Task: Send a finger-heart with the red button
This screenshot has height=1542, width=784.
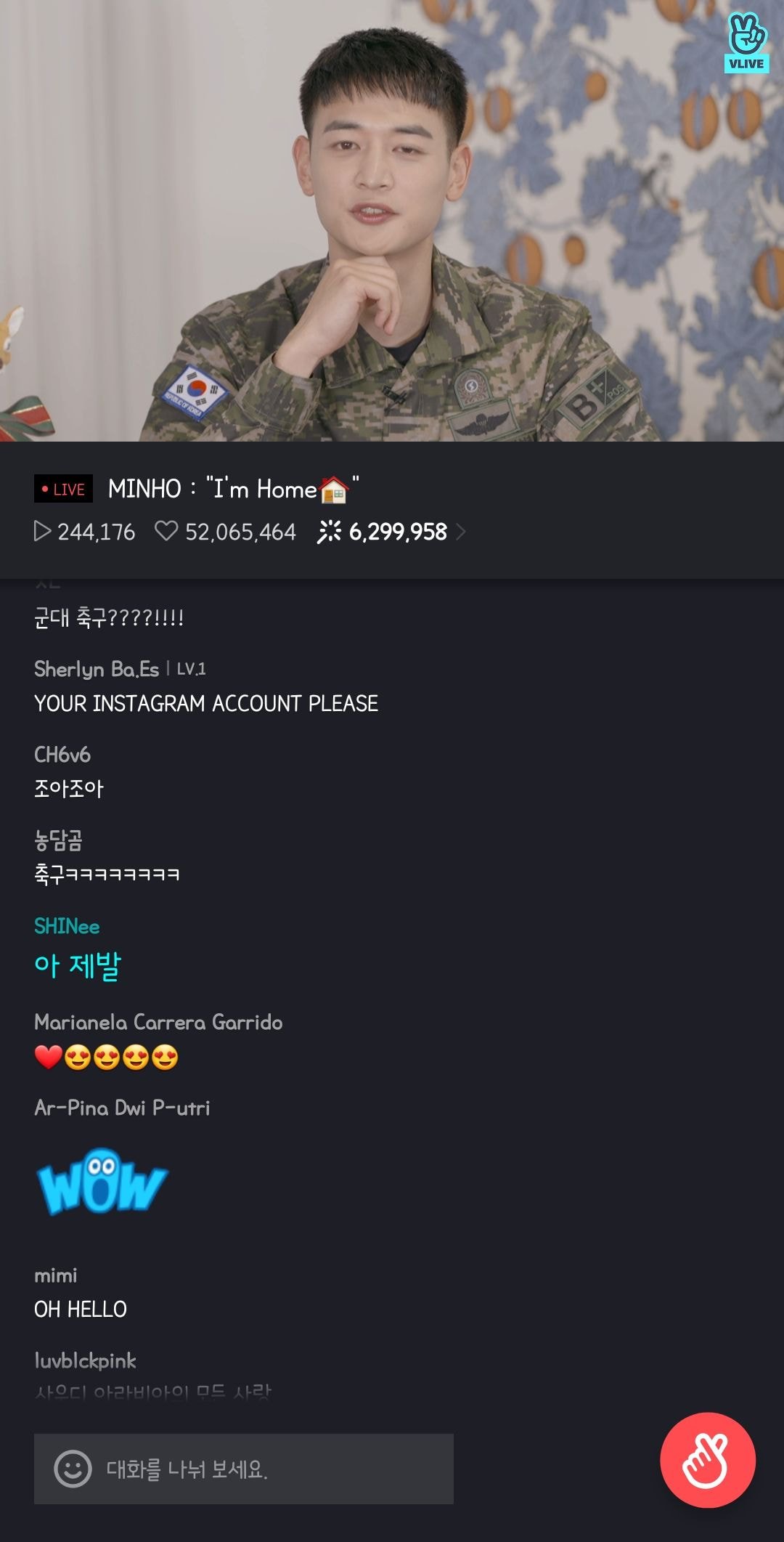Action: pyautogui.click(x=707, y=1459)
